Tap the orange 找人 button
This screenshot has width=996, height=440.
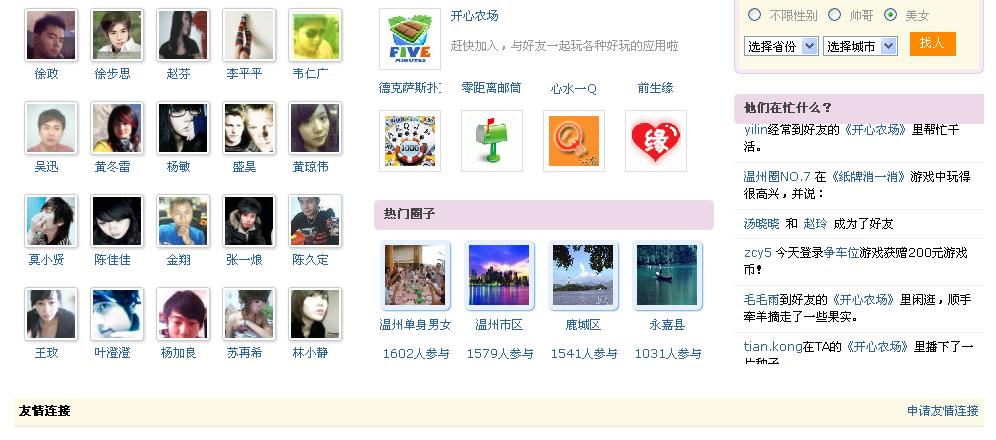click(932, 44)
